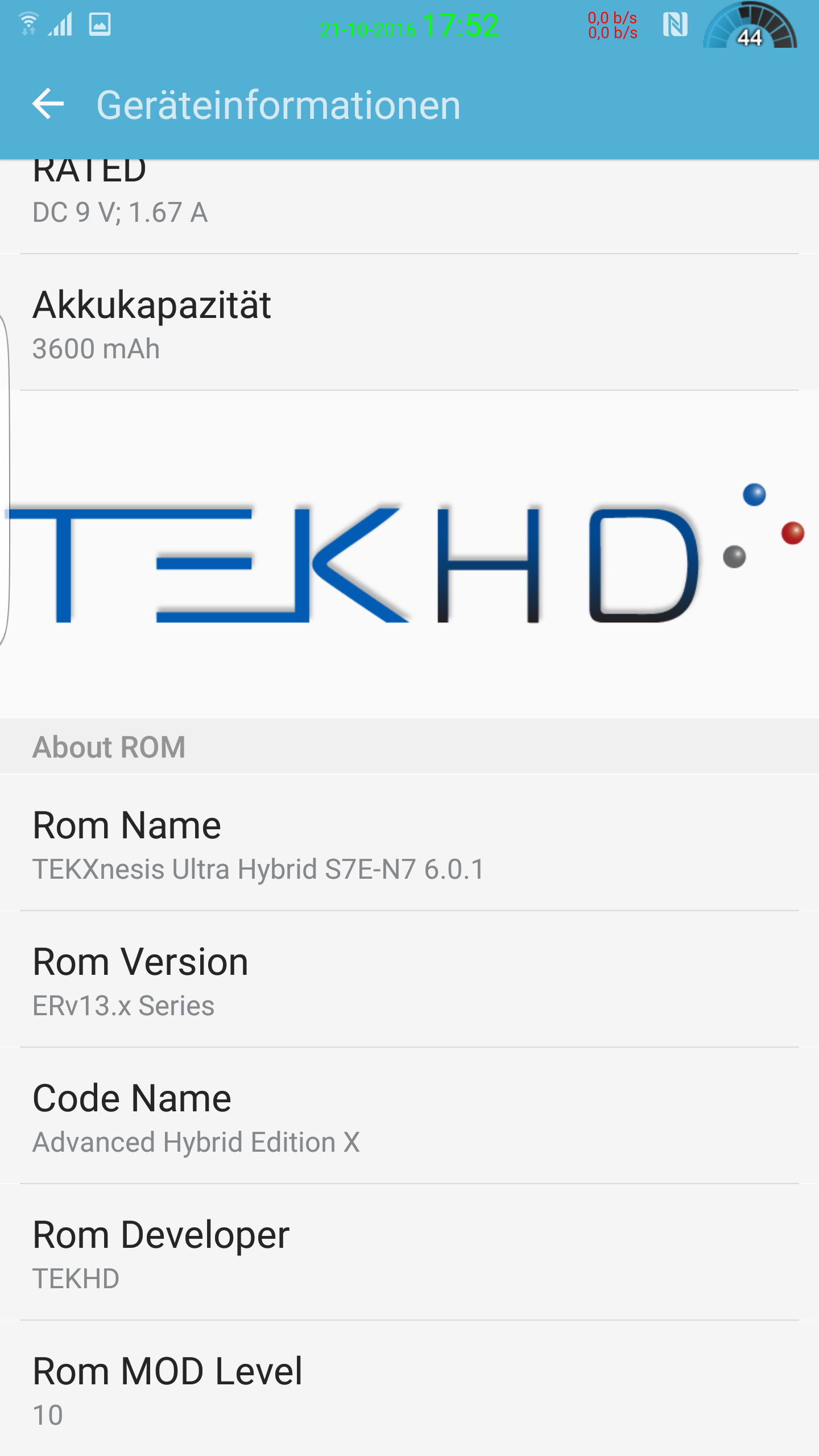Tap the Rom MOD Level row
819x1456 pixels.
[409, 1388]
